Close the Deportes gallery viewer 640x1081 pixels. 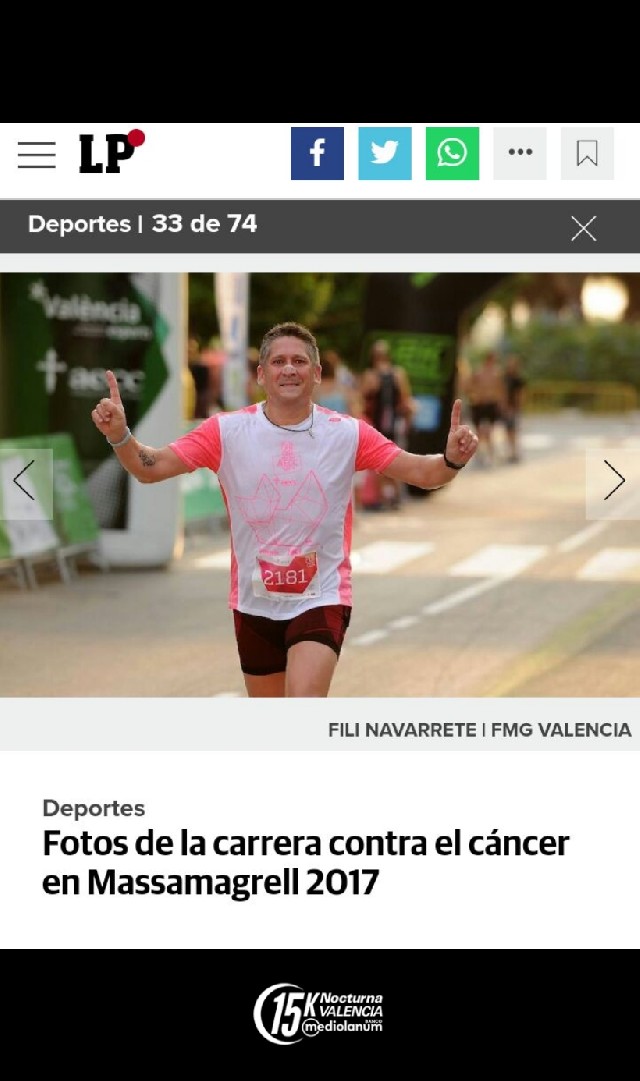click(584, 228)
